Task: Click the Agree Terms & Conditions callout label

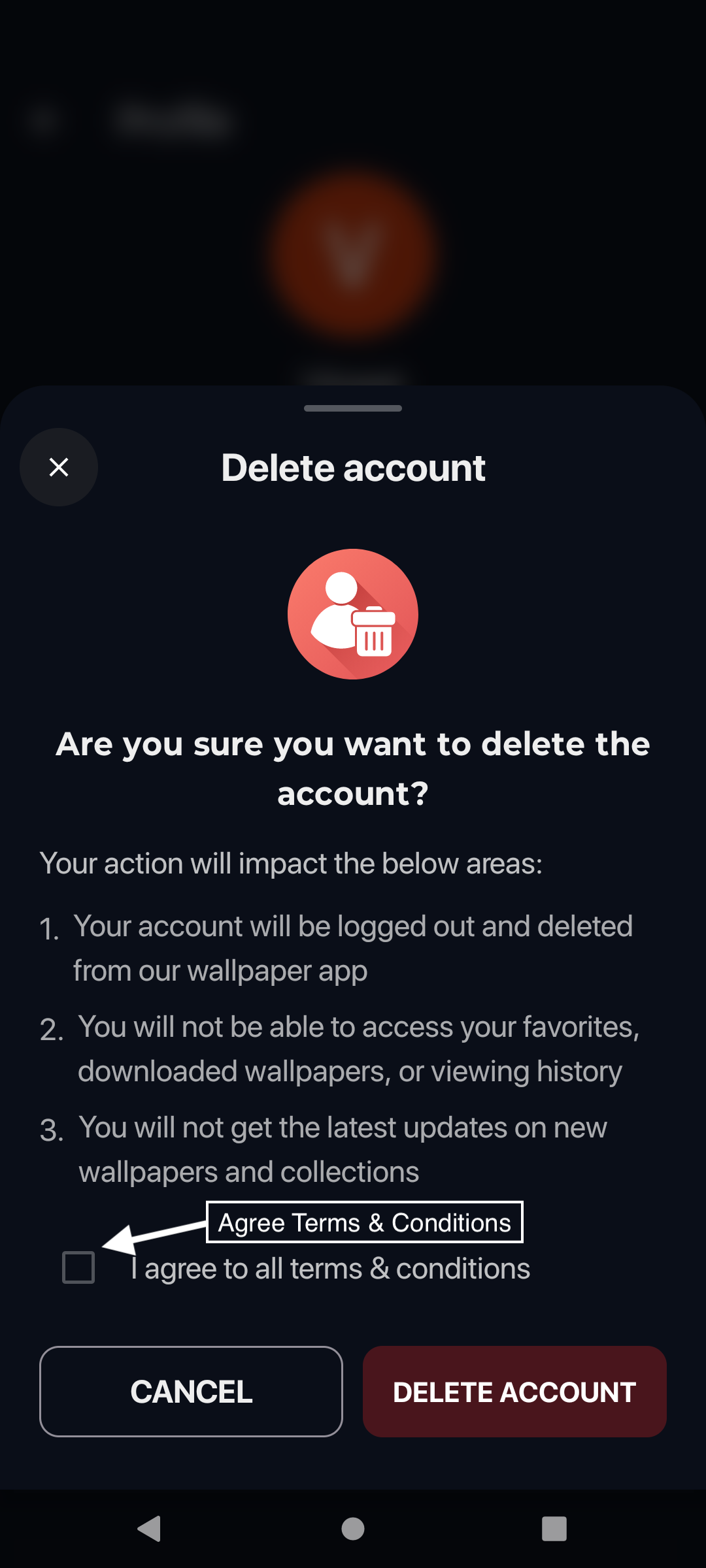Action: [x=363, y=1221]
